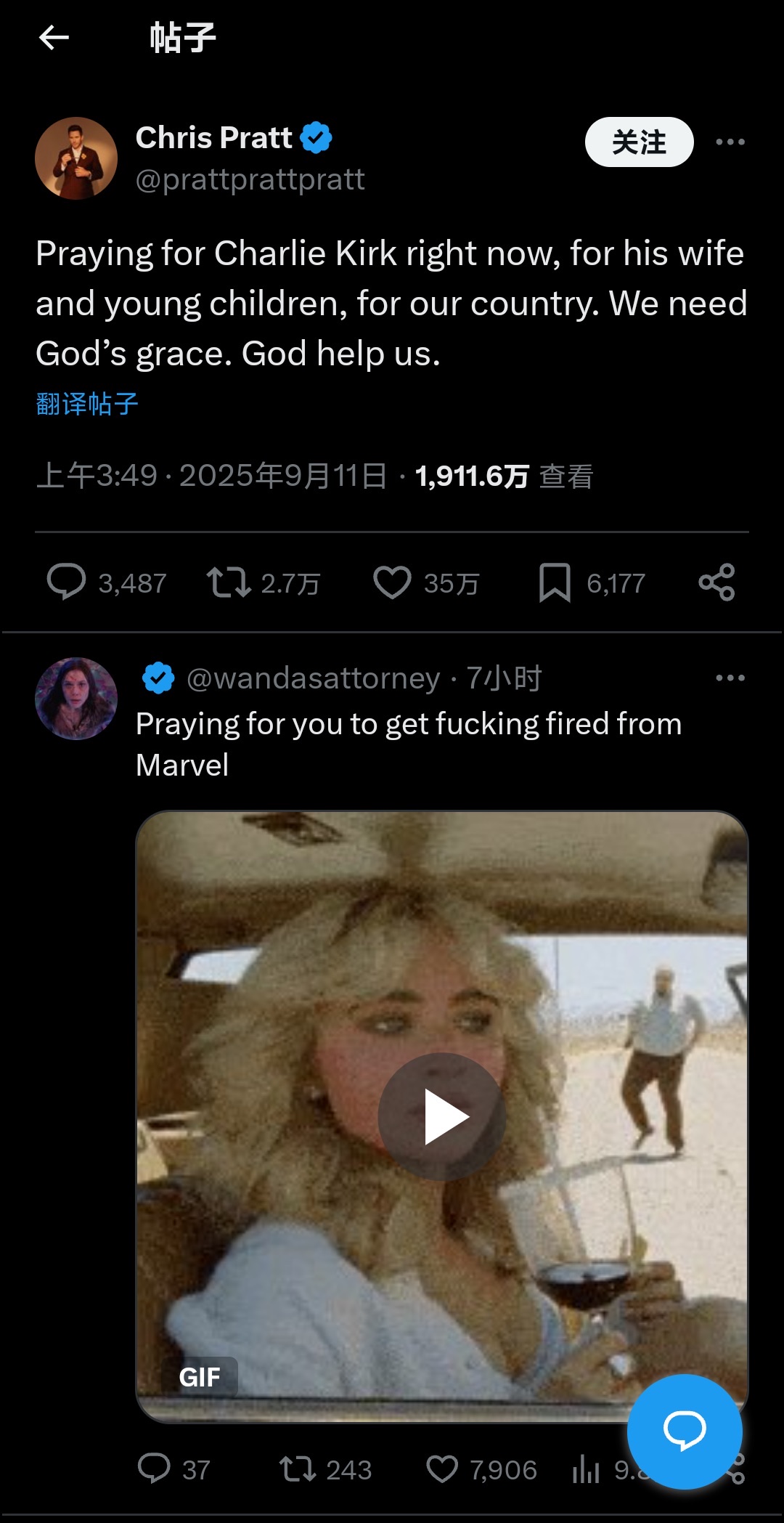The width and height of the screenshot is (784, 1523).
Task: Go back using the top arrow
Action: pos(54,38)
